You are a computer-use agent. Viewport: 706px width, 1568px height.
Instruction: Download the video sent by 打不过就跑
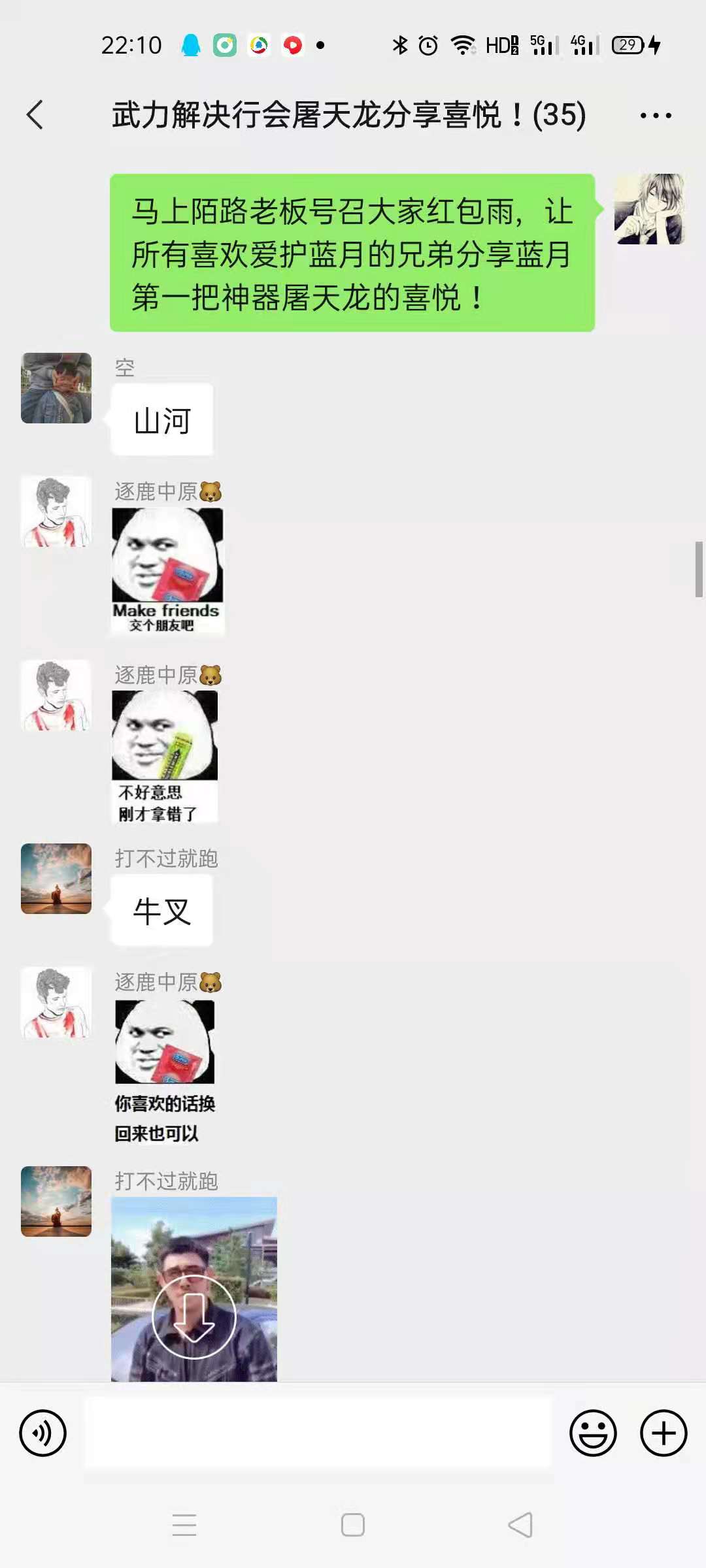click(x=194, y=1316)
